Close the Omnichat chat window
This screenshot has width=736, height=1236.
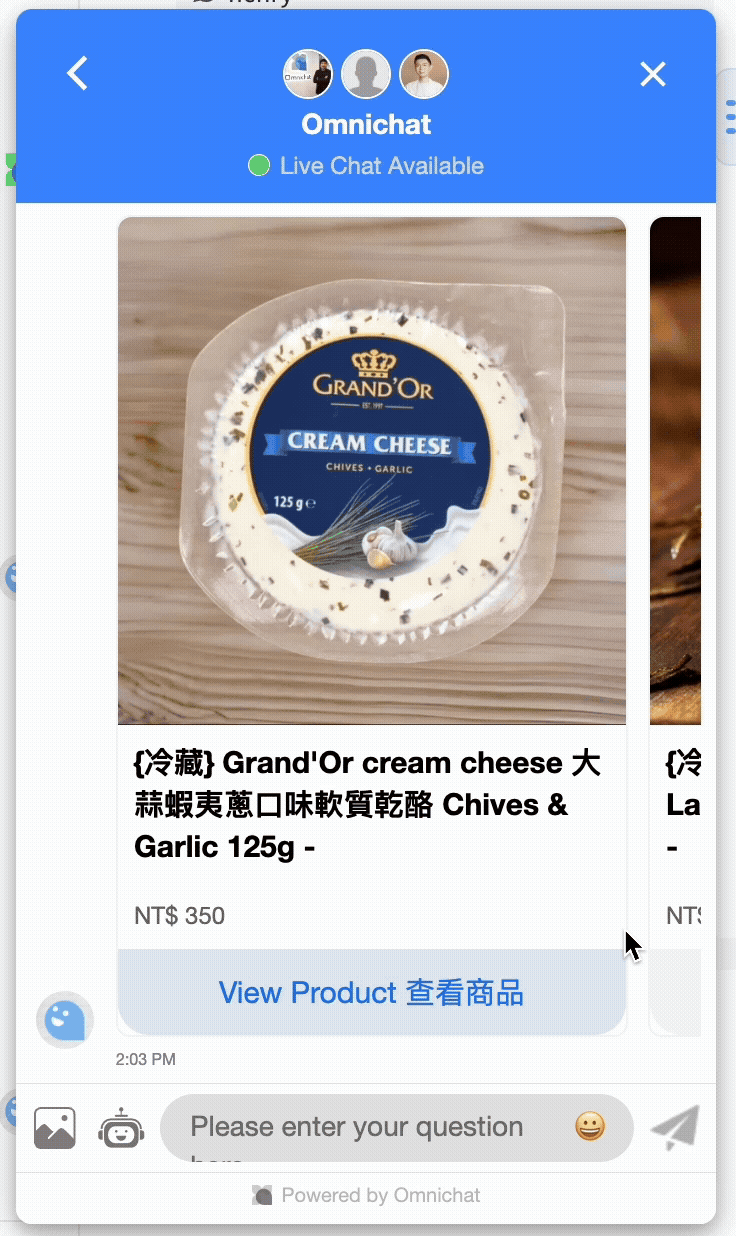[x=653, y=73]
